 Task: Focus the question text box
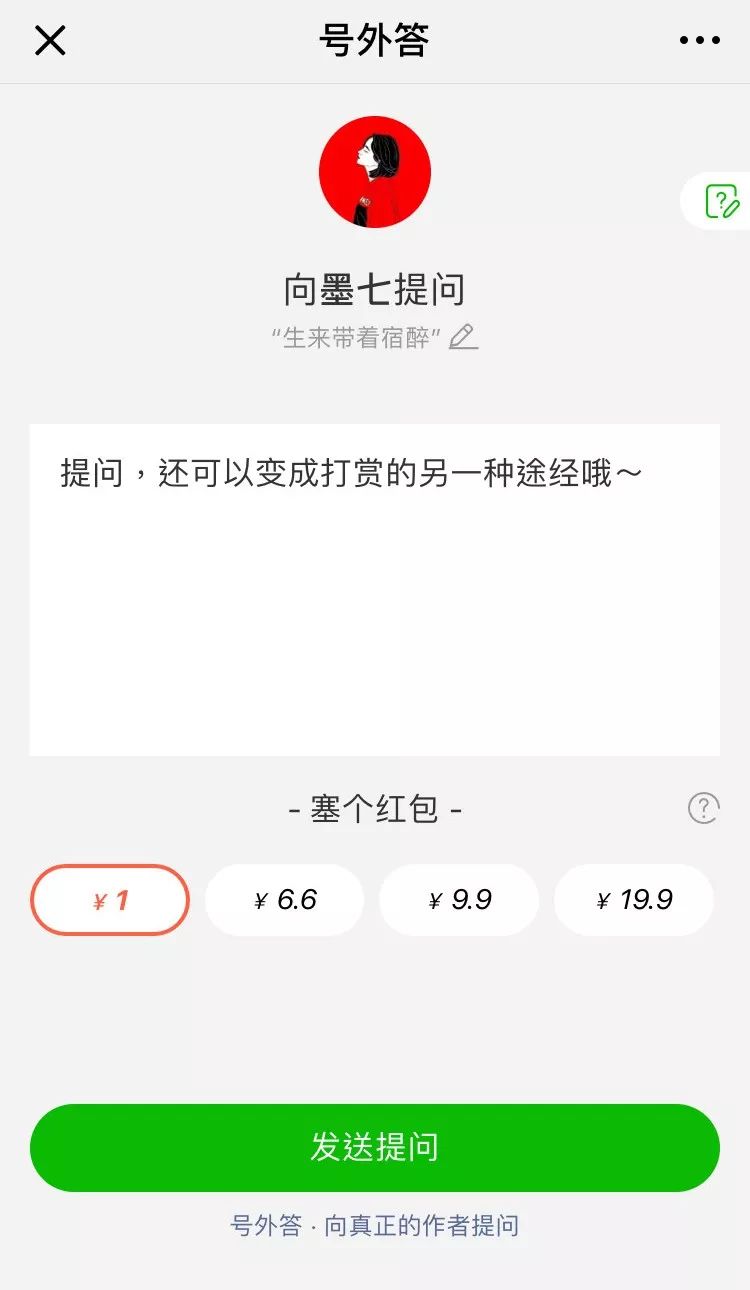(x=375, y=589)
